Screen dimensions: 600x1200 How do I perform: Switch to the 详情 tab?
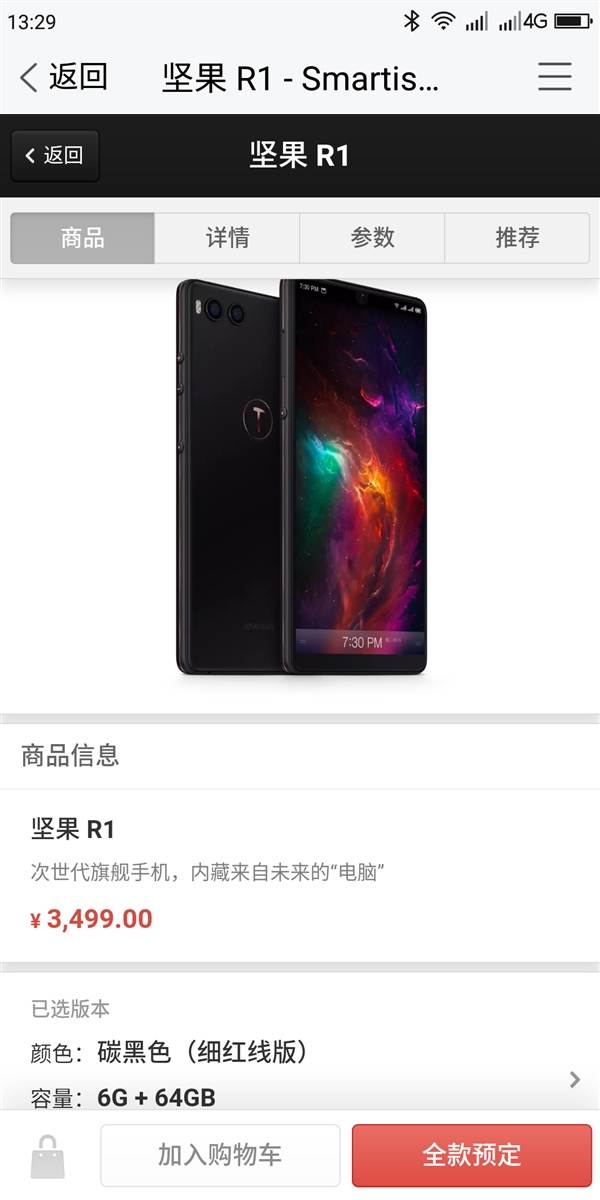click(227, 237)
